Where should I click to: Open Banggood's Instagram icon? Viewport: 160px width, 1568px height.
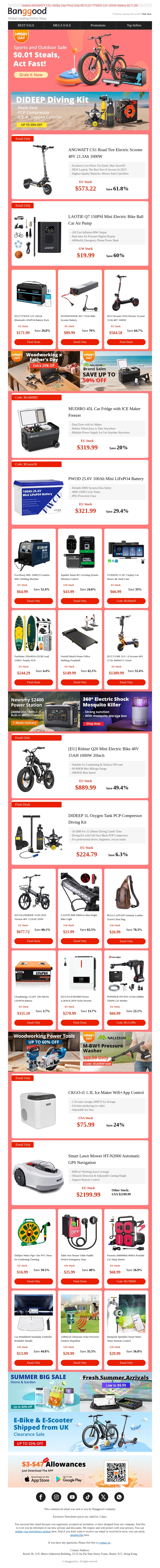56,1497
